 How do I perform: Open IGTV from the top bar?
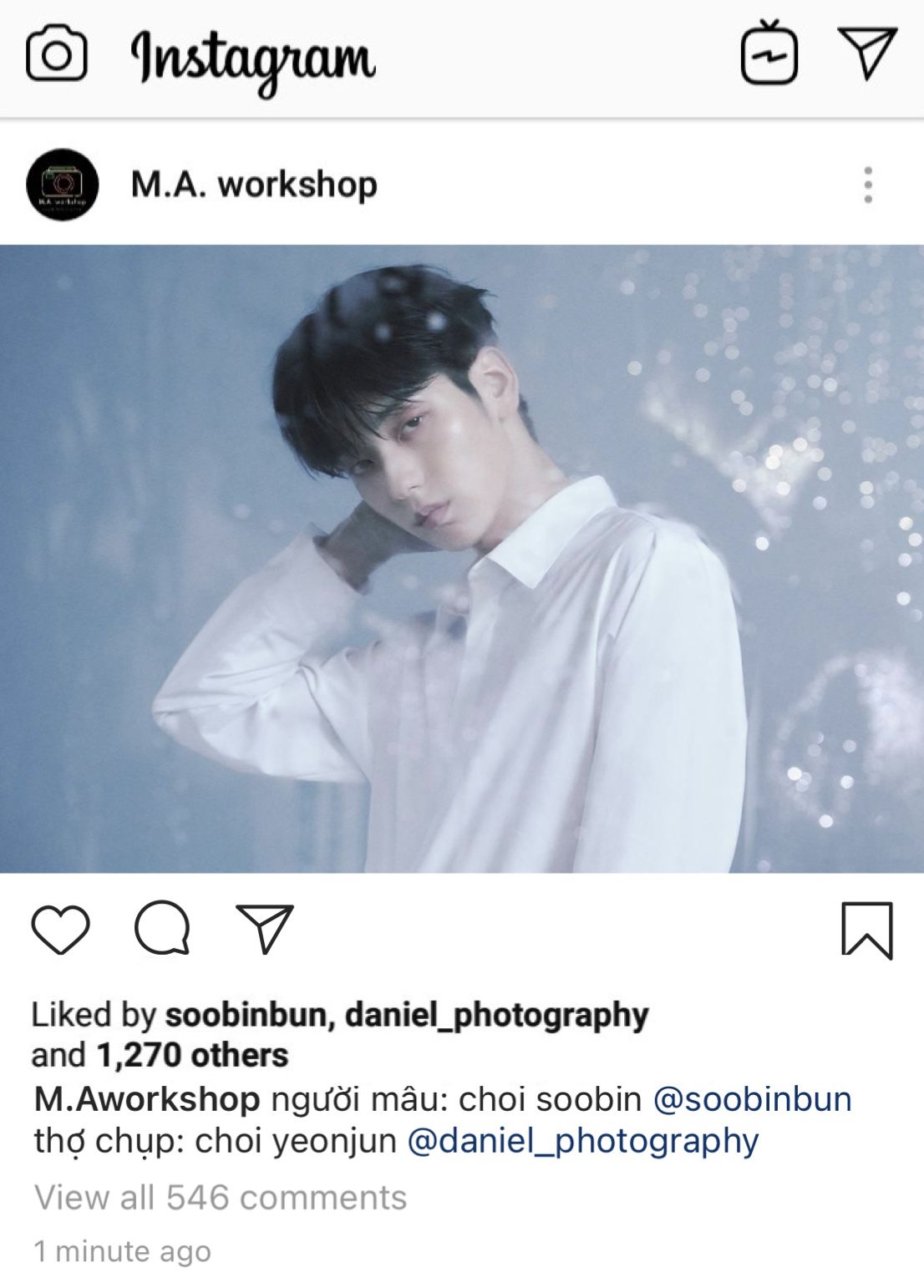[x=769, y=54]
